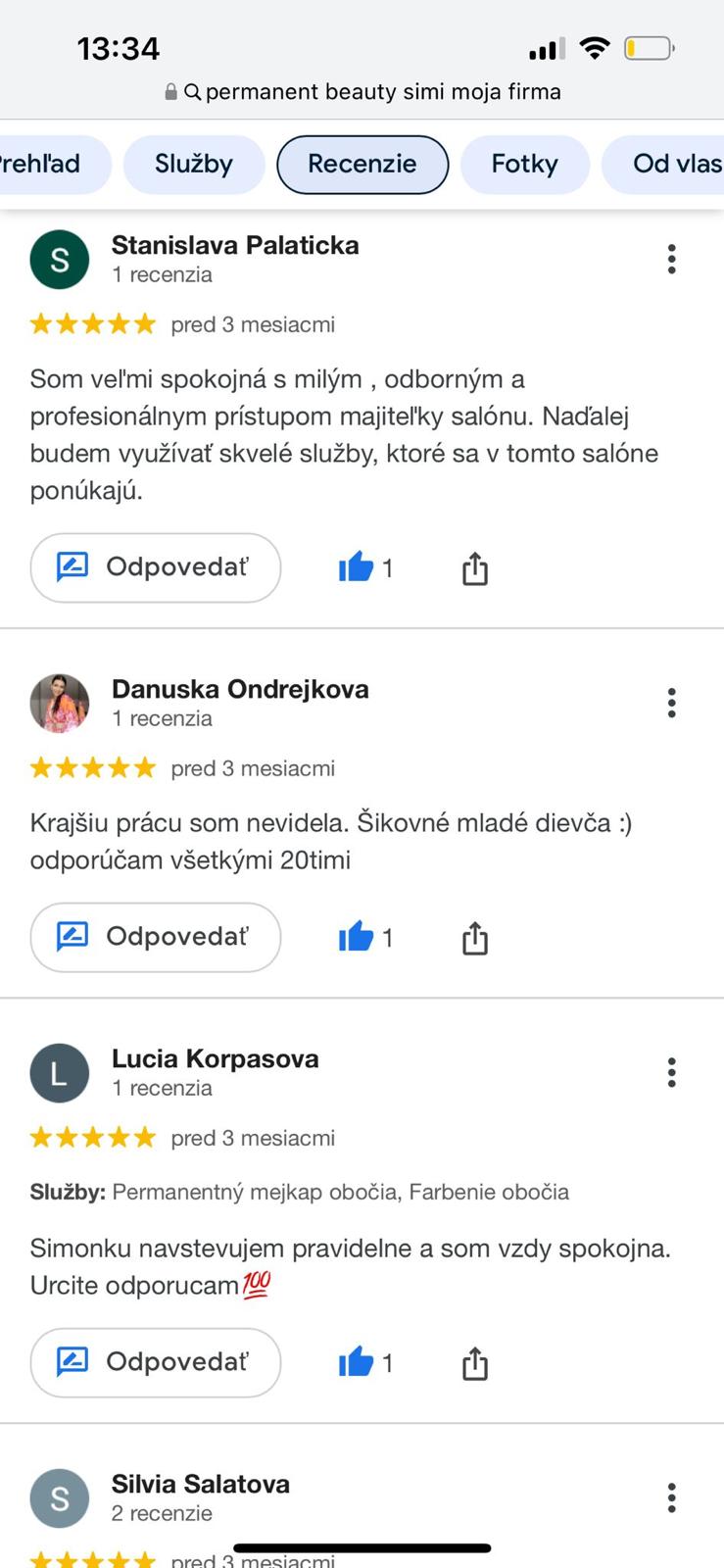Reply to Danuska Ondrejkova's review
724x1568 pixels.
(x=156, y=937)
